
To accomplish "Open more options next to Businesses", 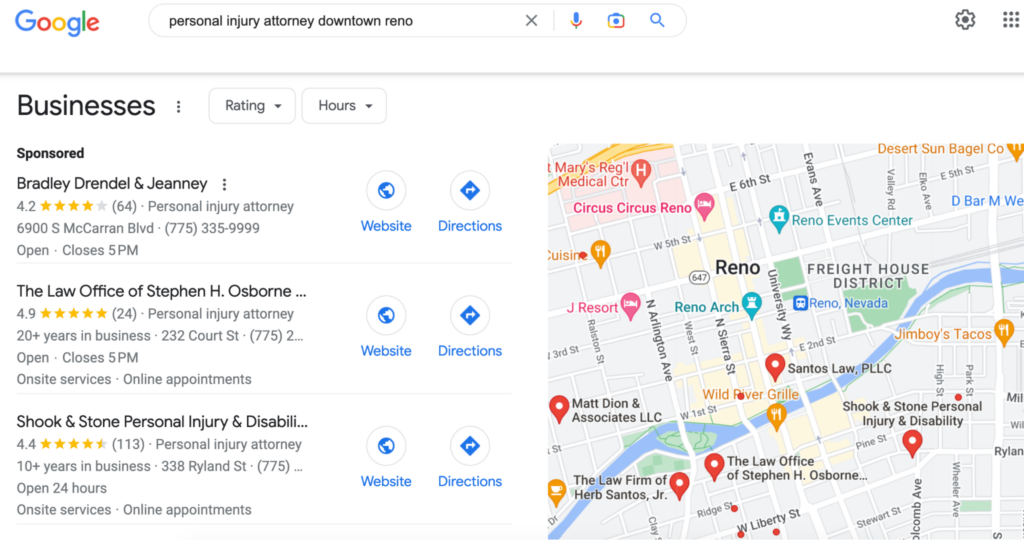I will click(178, 106).
